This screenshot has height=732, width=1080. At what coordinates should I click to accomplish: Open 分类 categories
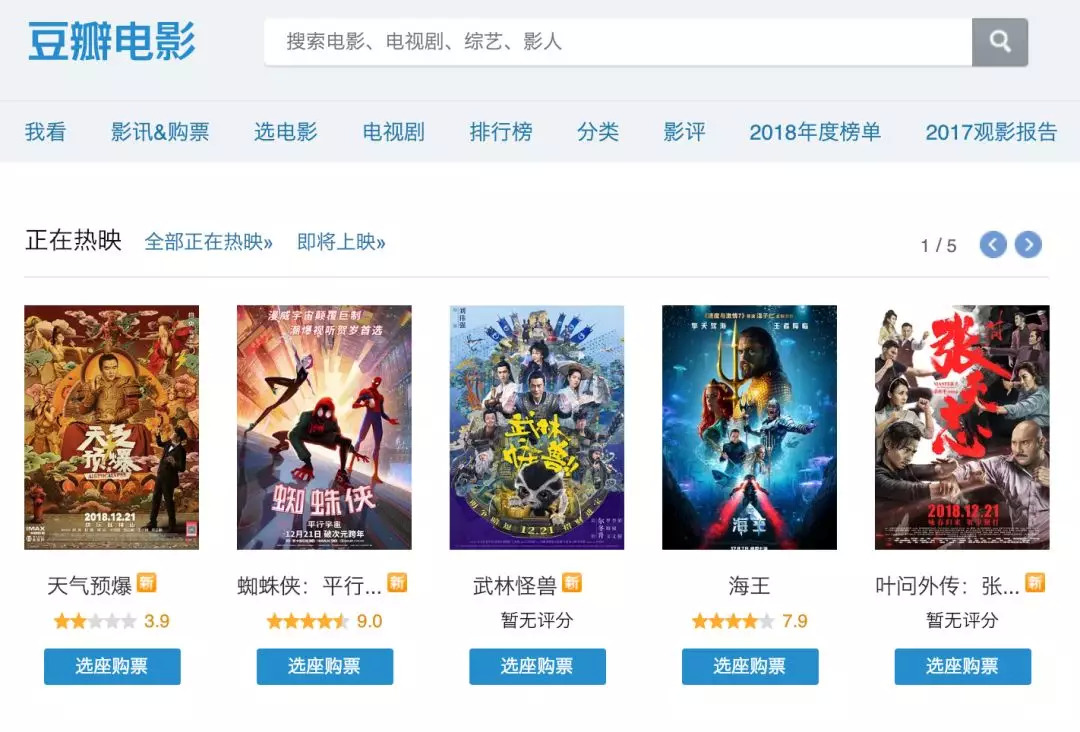tap(598, 132)
